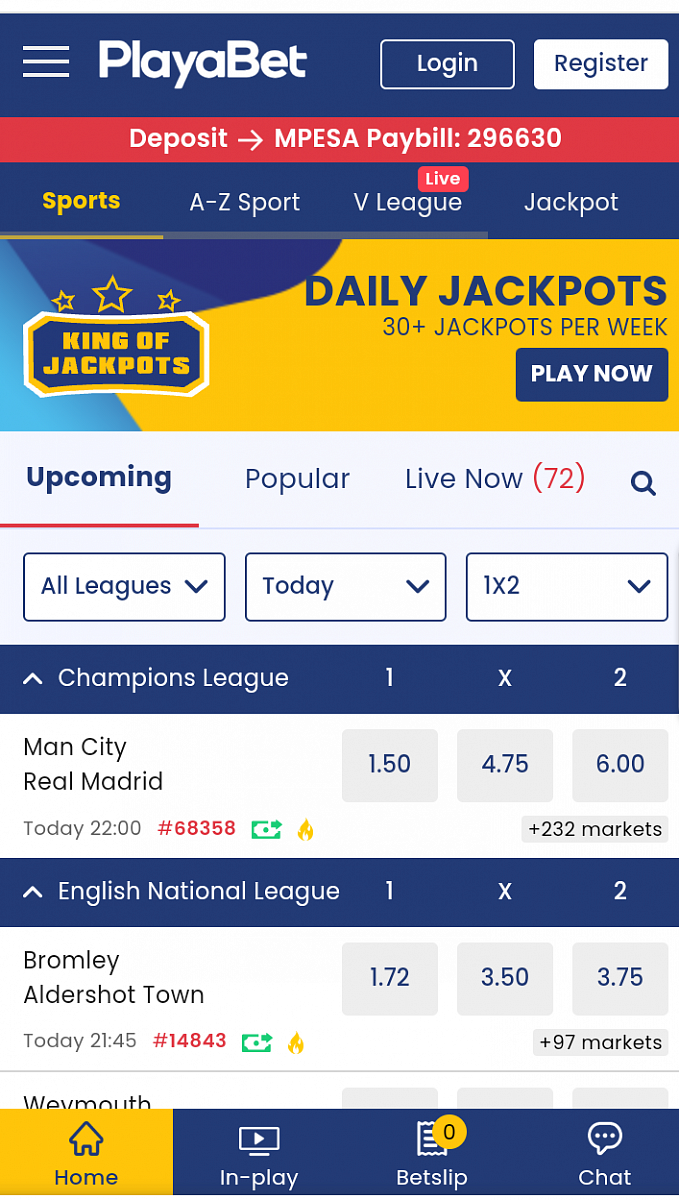Collapse the Champions League section
679x1200 pixels.
[x=33, y=679]
